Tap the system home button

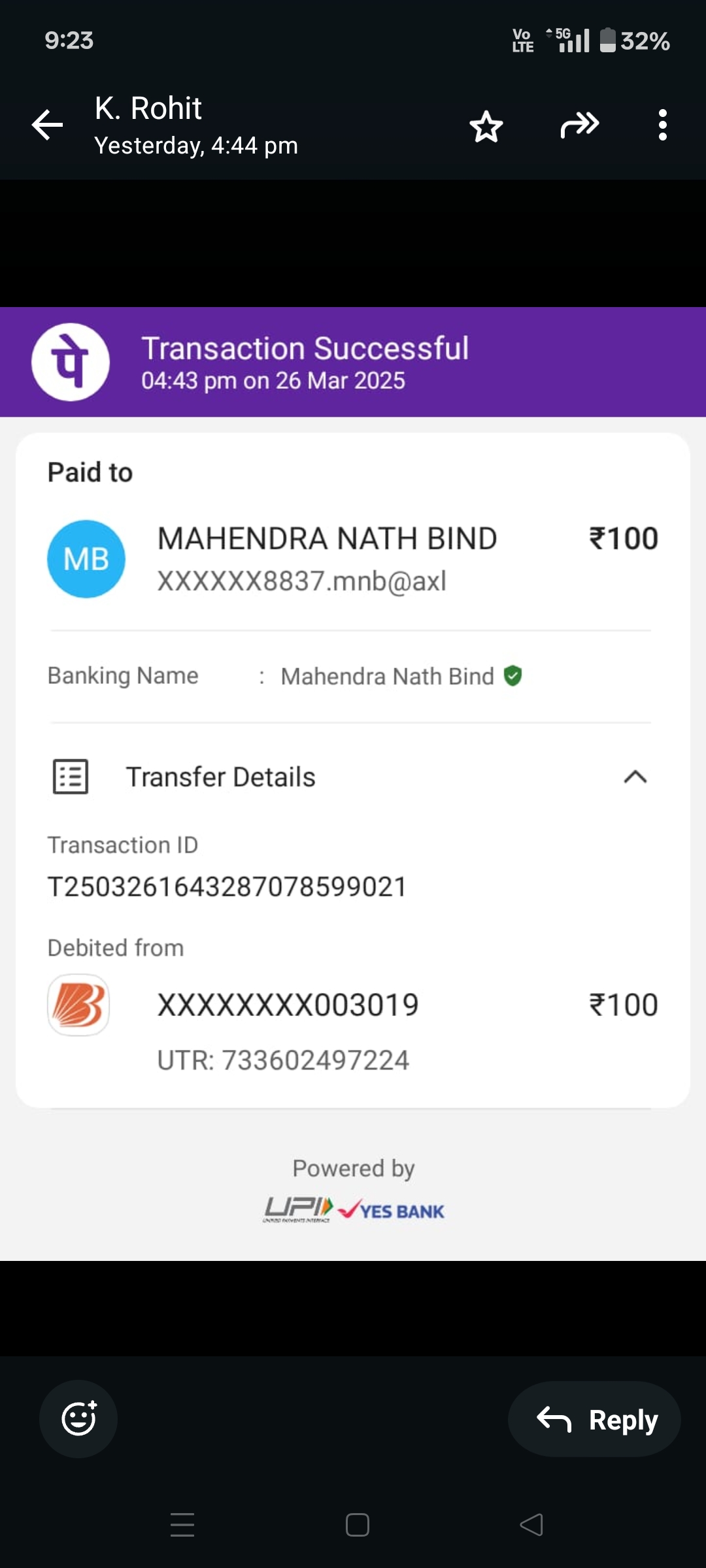357,1525
